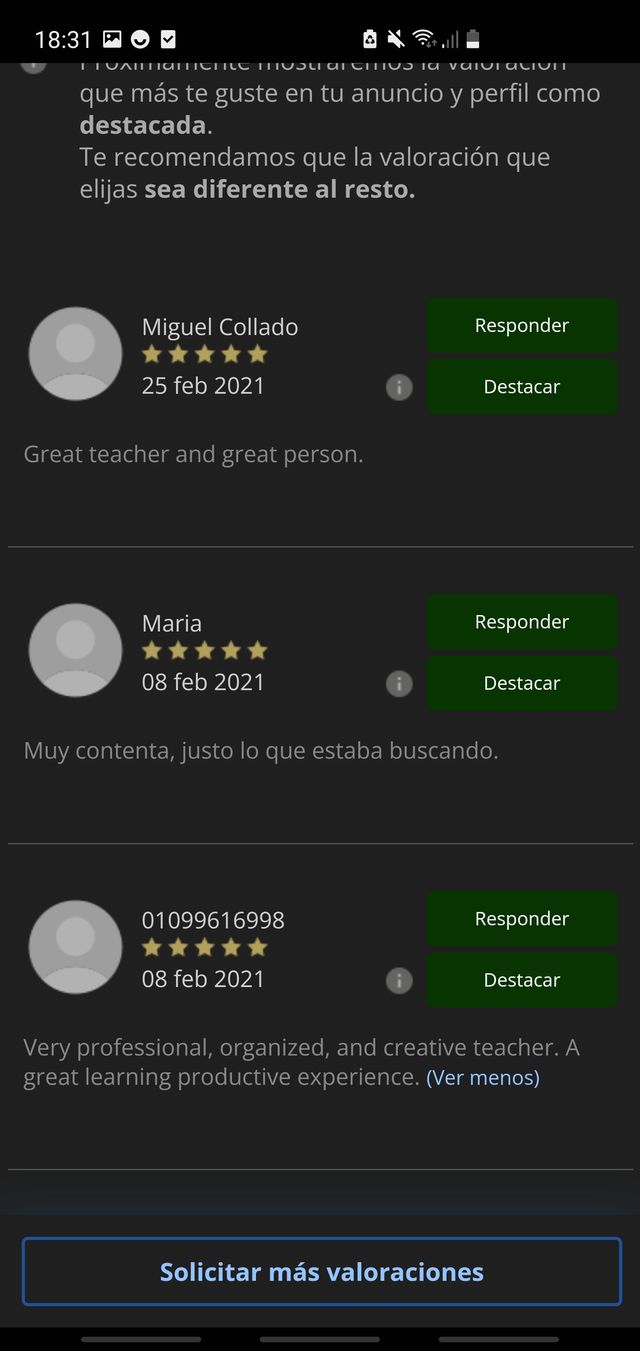Image resolution: width=640 pixels, height=1351 pixels.
Task: Tap info icon beside the 01099616998 review
Action: (x=399, y=980)
